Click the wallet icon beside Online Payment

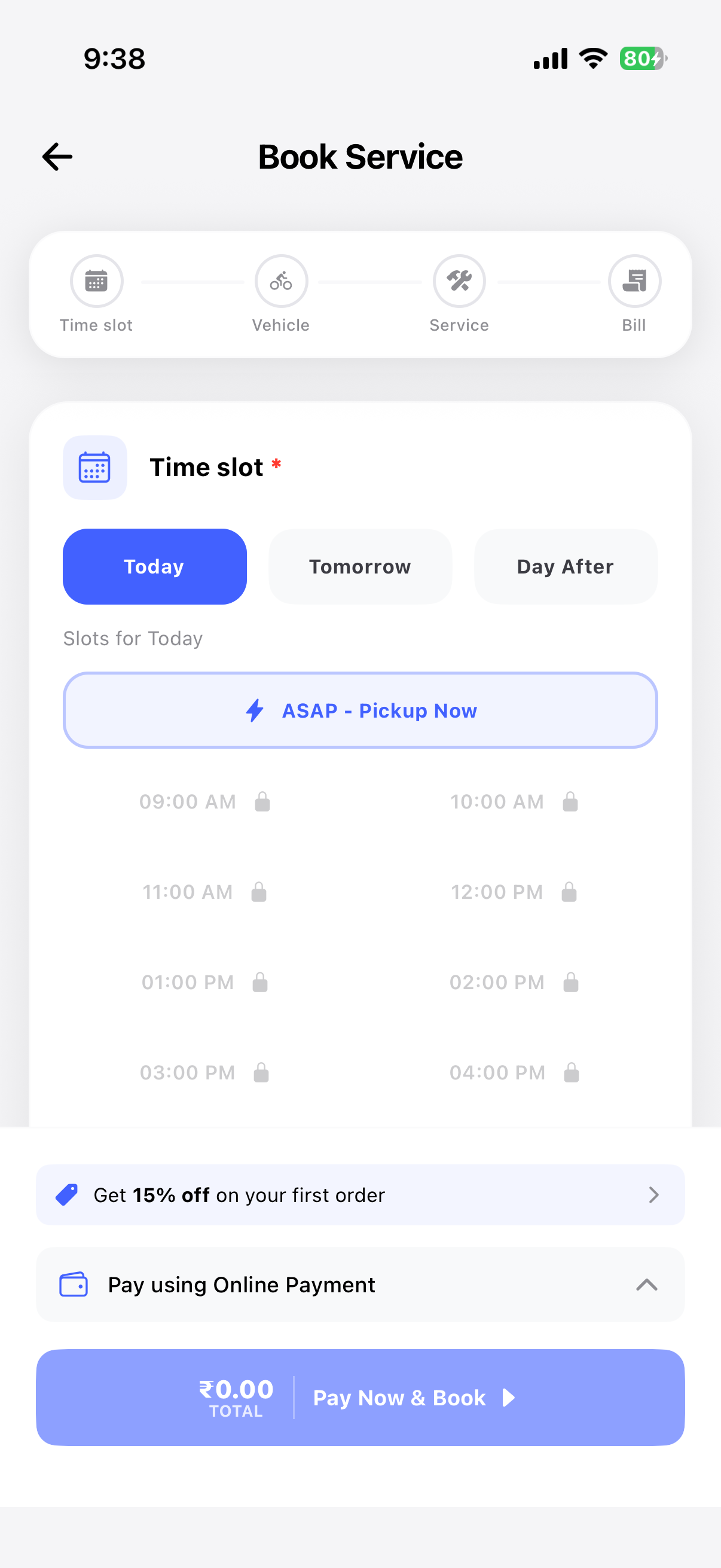coord(74,1285)
